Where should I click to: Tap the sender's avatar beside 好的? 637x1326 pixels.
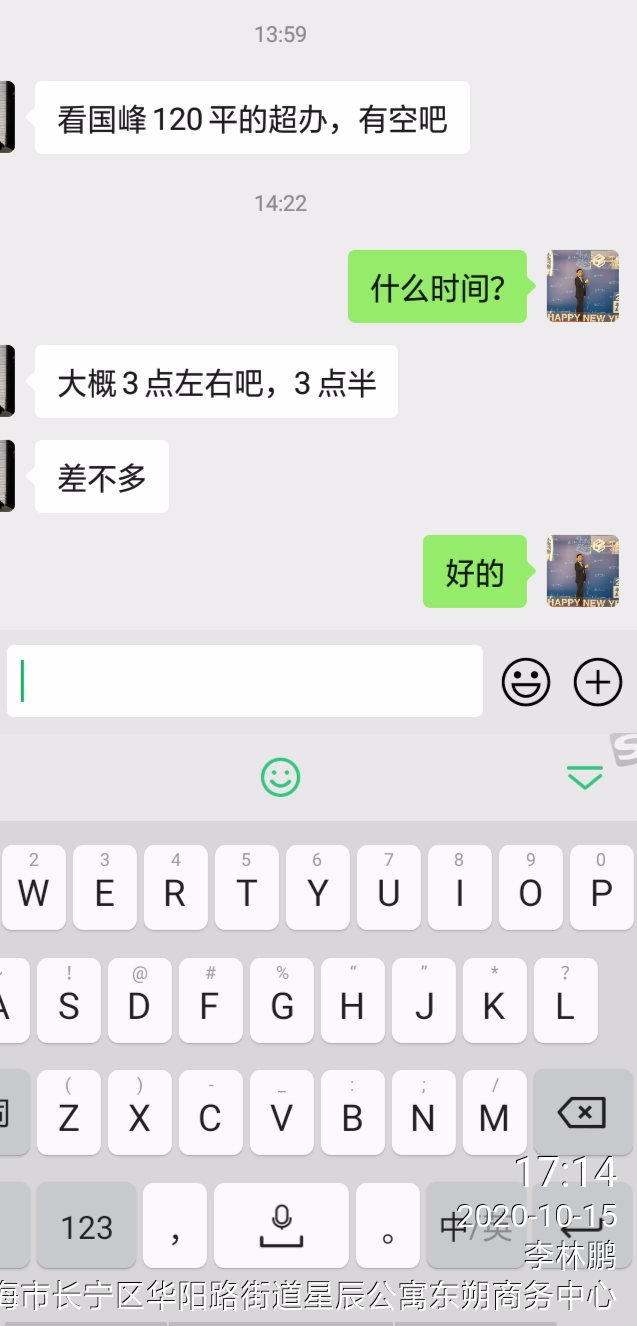(x=582, y=571)
